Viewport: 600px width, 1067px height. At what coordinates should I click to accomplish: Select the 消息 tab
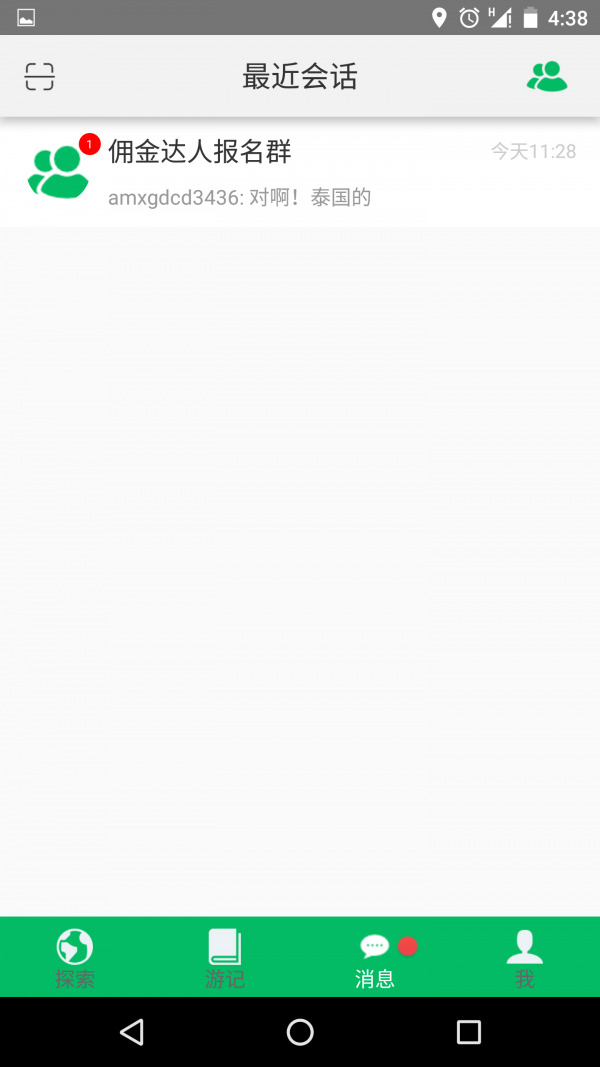pyautogui.click(x=375, y=958)
